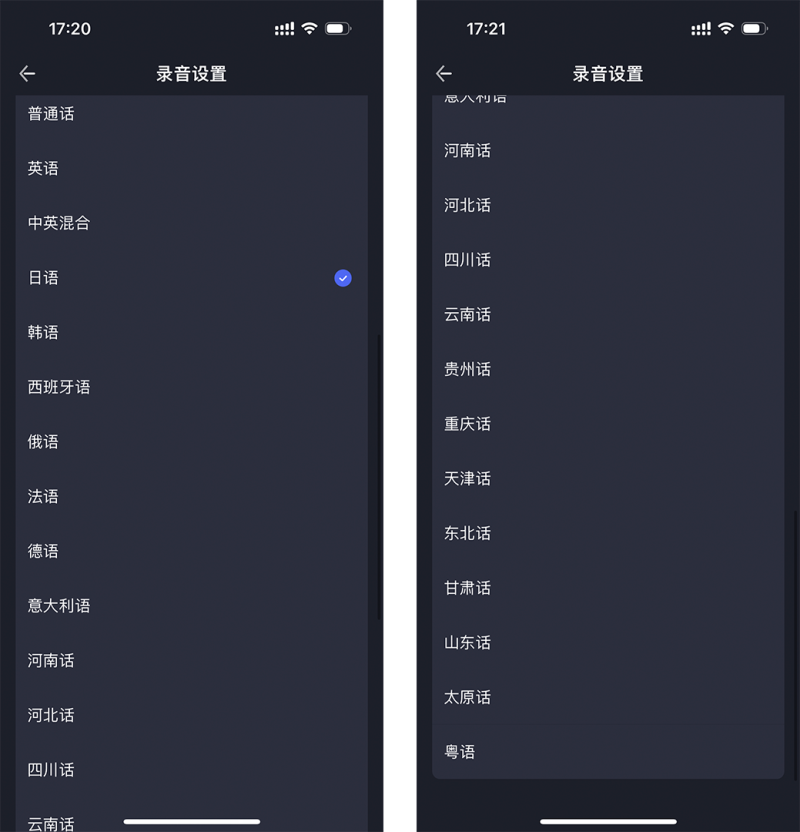Pick 西班牙语 from the list
The height and width of the screenshot is (832, 800).
pos(59,387)
